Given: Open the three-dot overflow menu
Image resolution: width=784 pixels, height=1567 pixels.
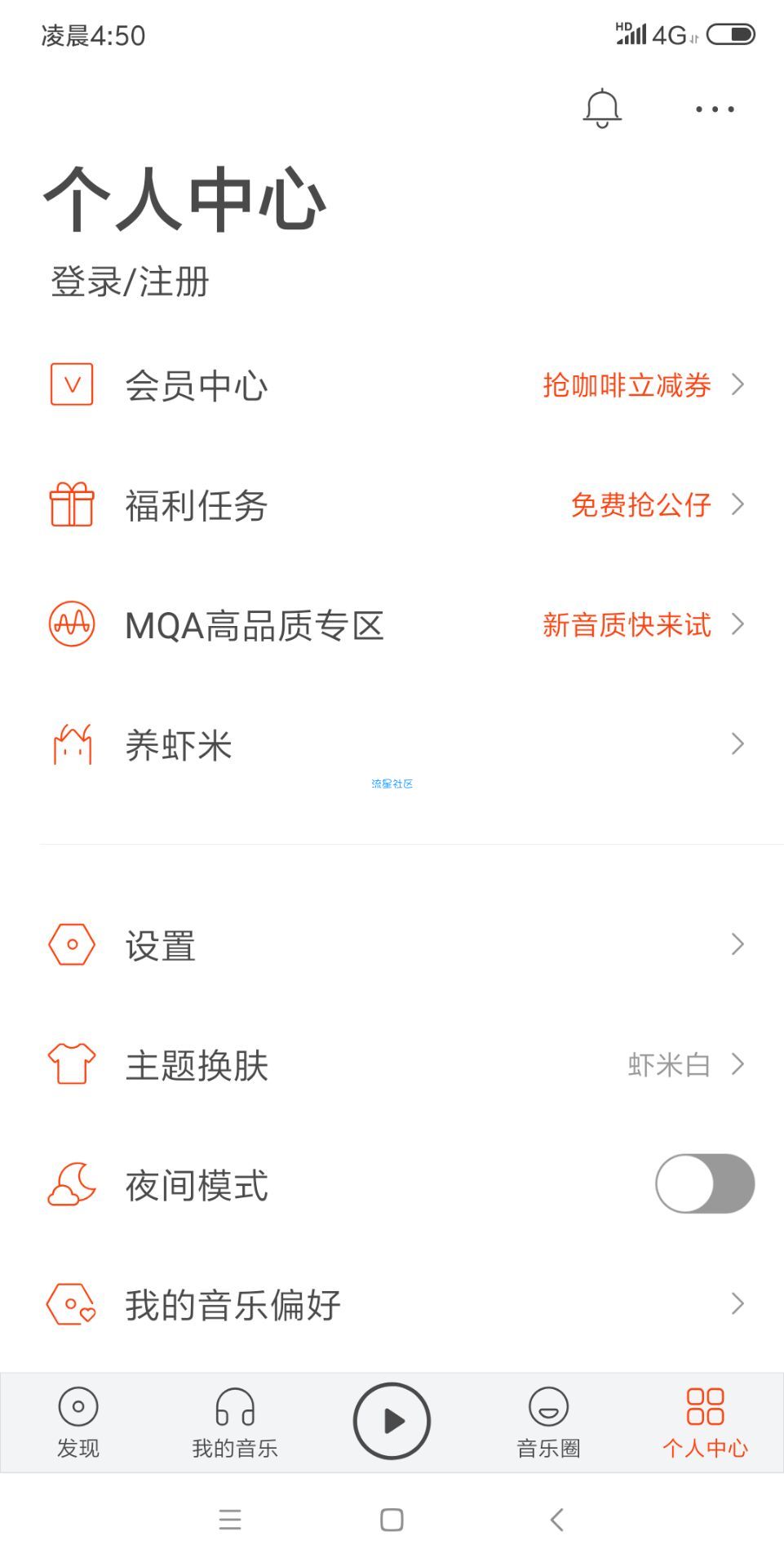Looking at the screenshot, I should click(715, 109).
